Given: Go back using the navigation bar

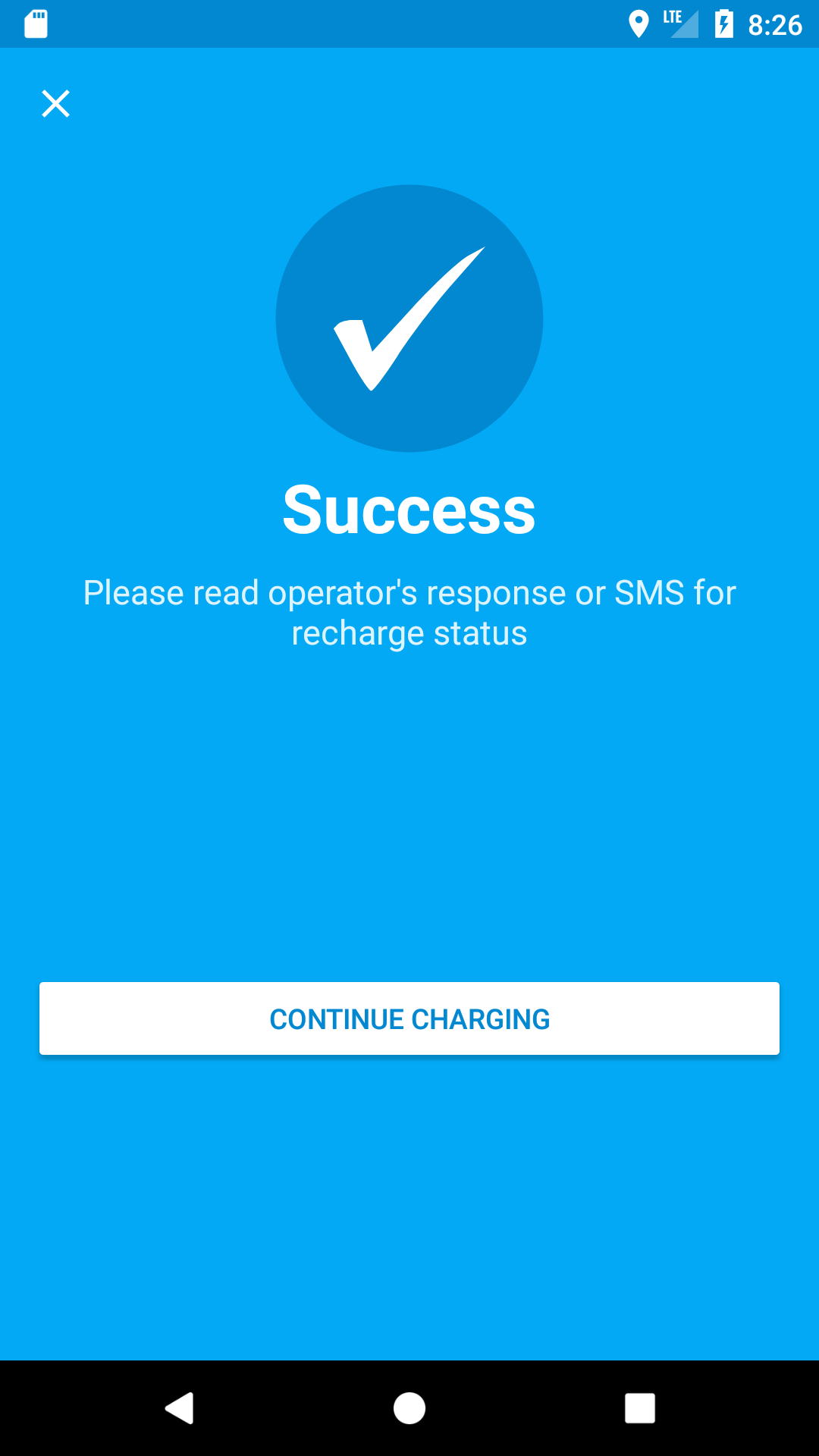Looking at the screenshot, I should (180, 1408).
